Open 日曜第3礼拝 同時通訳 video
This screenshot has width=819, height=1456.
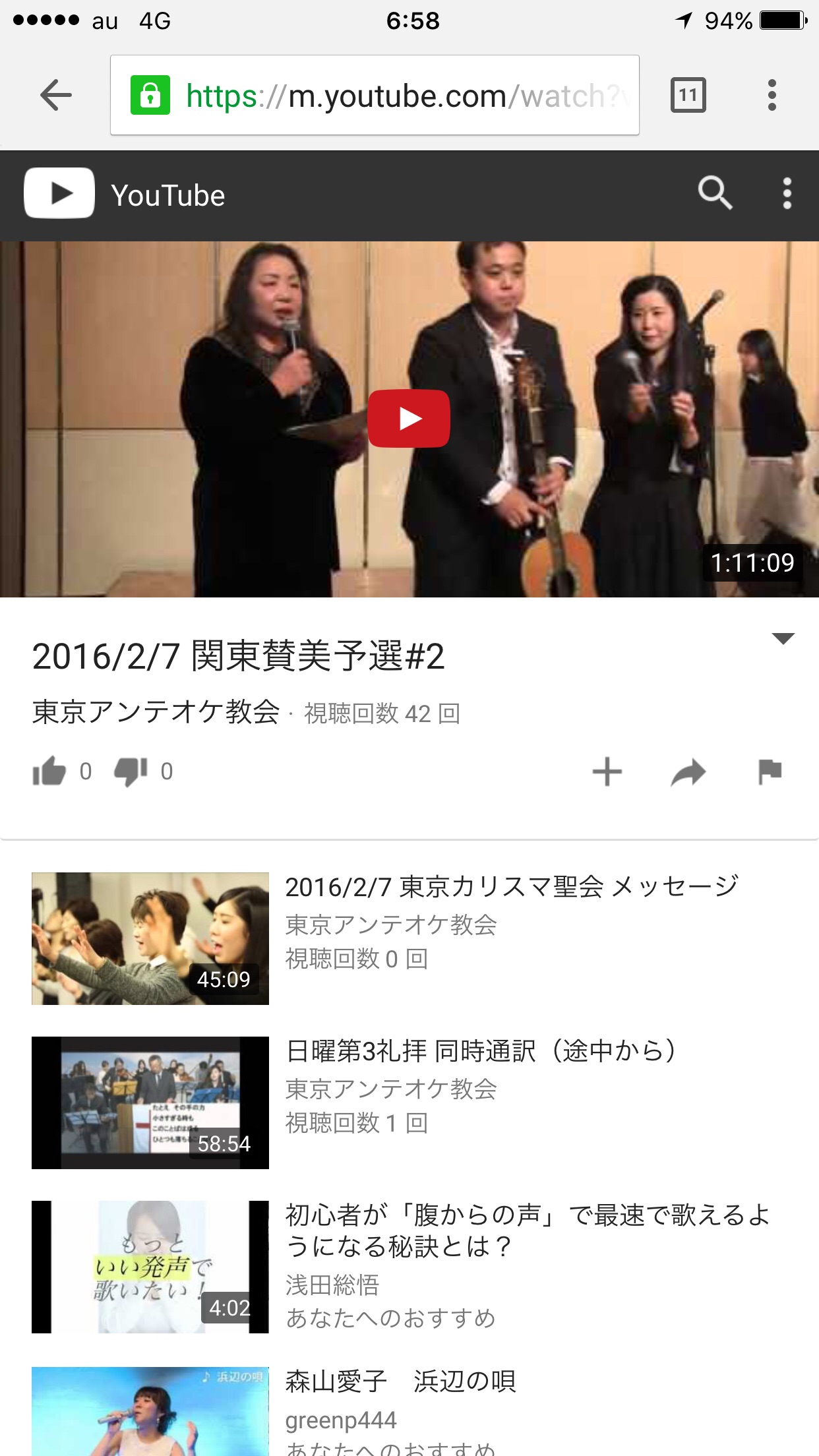click(481, 1051)
